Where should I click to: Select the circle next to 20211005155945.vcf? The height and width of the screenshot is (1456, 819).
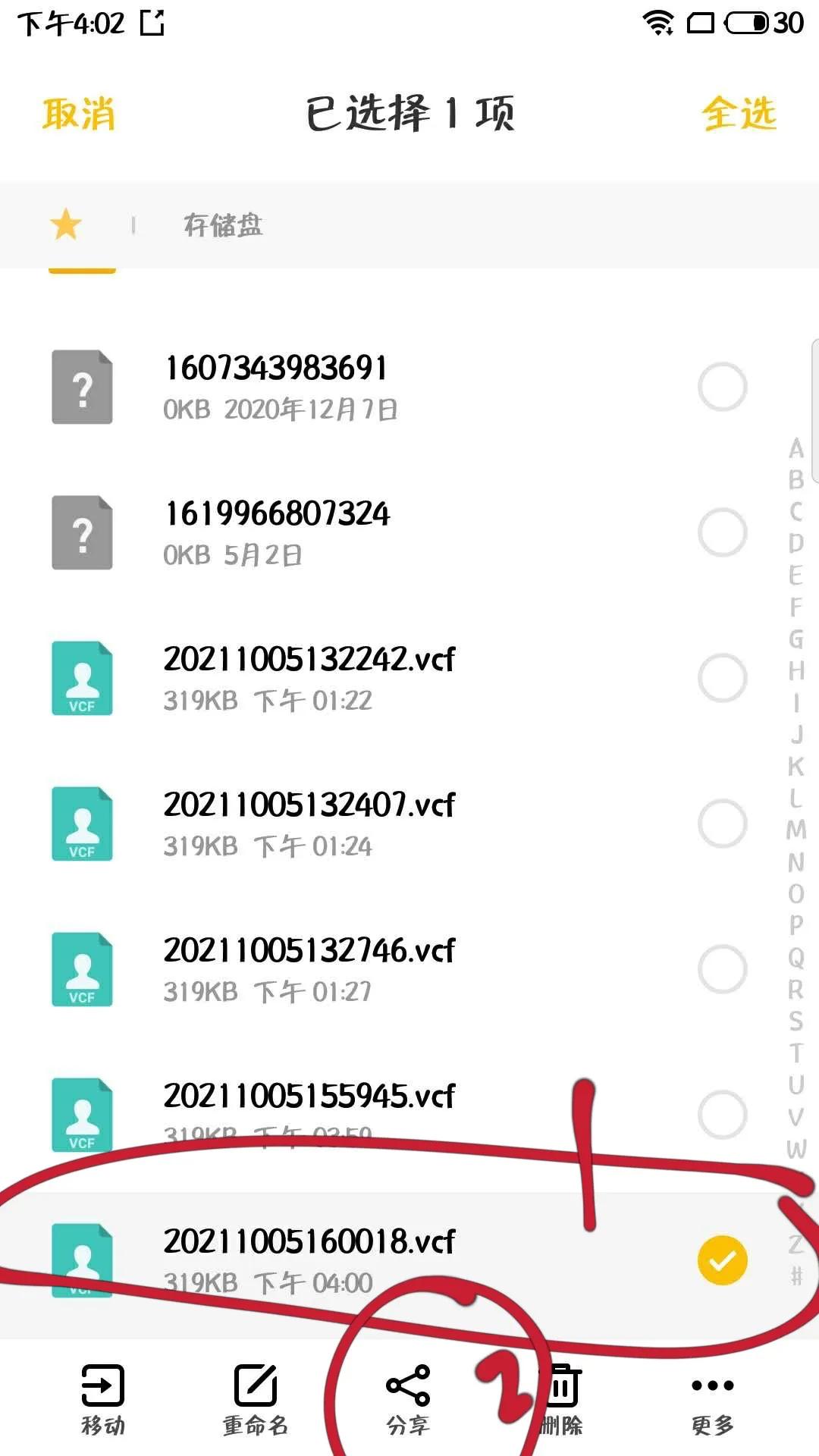click(x=721, y=1115)
